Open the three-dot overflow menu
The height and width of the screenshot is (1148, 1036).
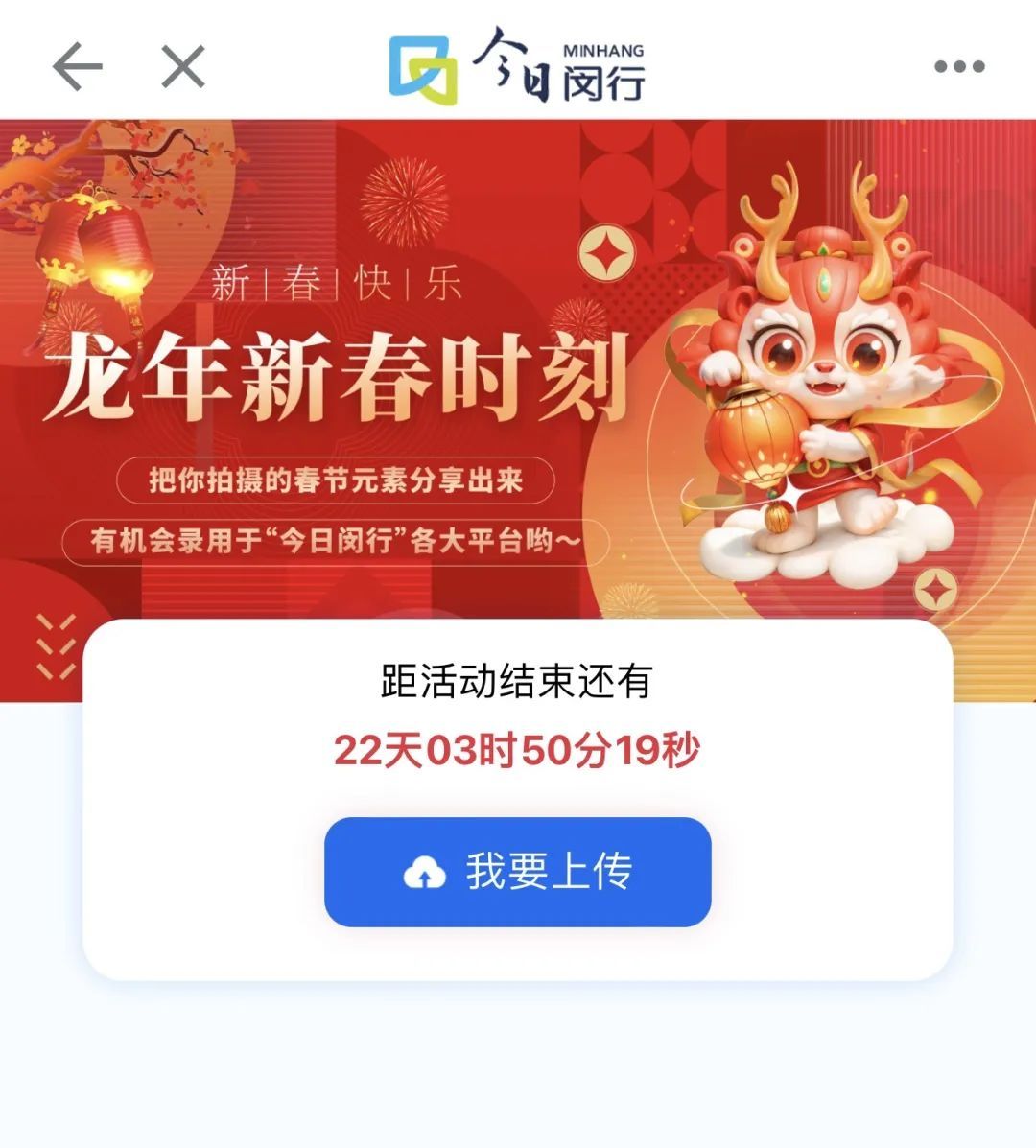coord(959,66)
